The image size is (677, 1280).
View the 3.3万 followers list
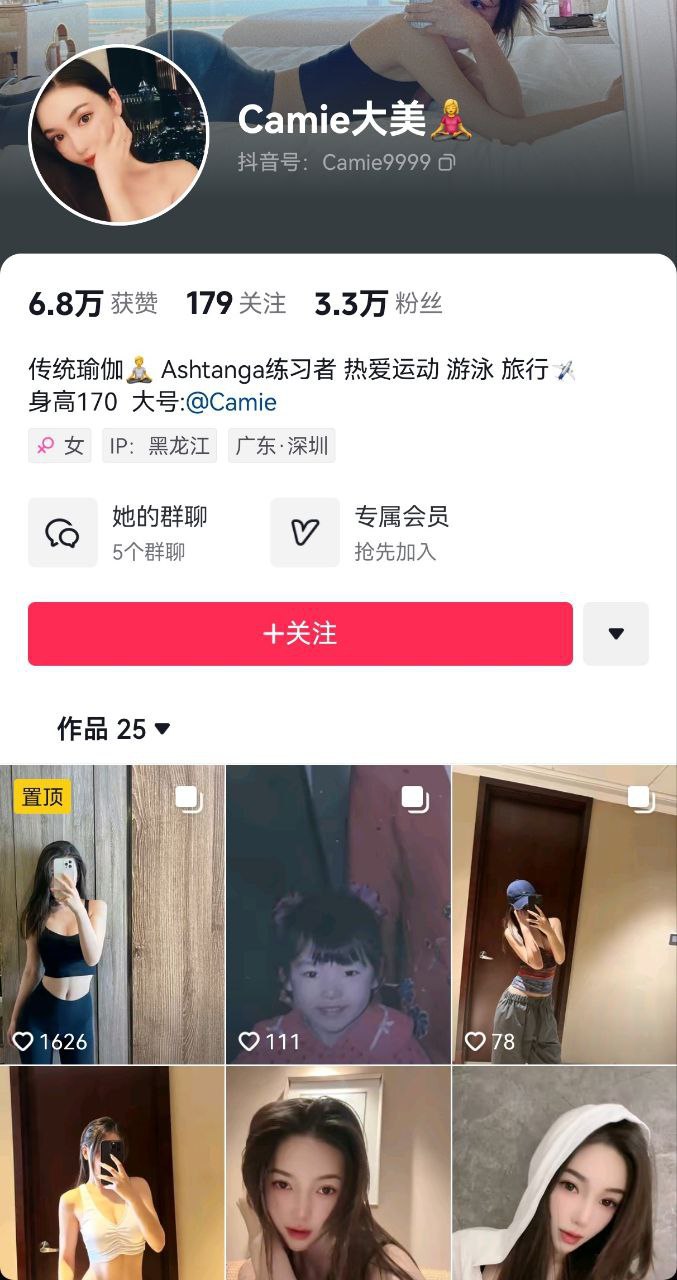[x=378, y=304]
